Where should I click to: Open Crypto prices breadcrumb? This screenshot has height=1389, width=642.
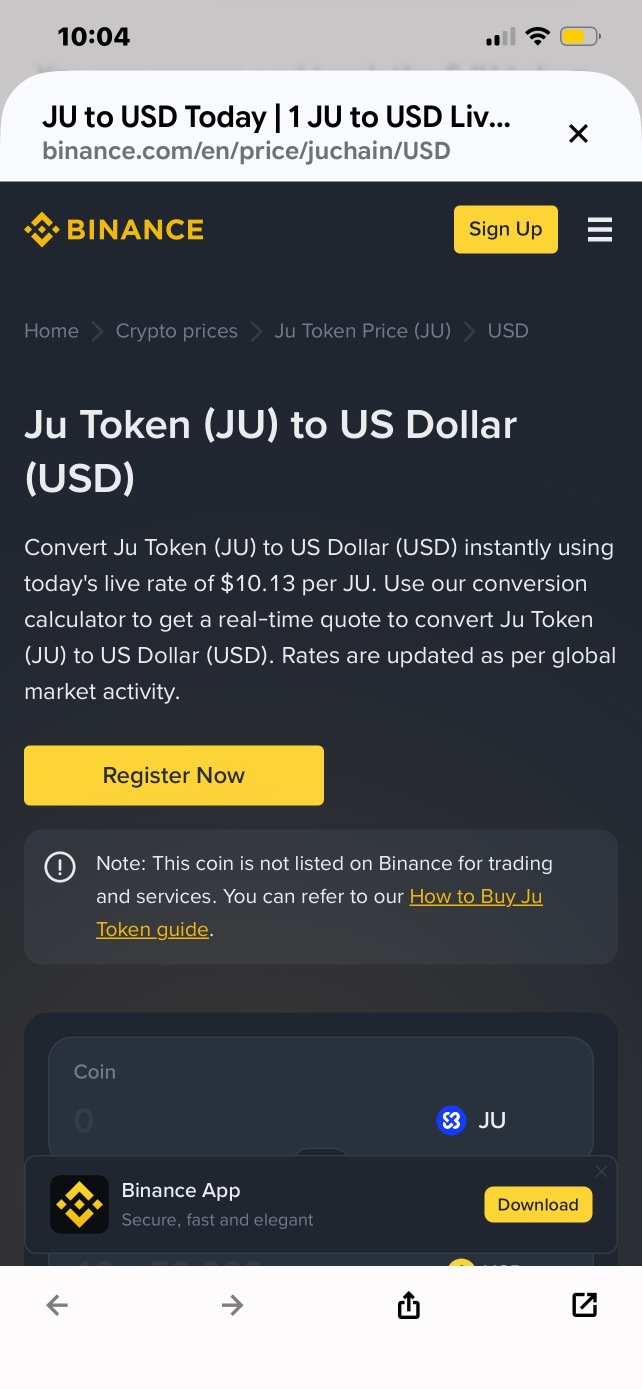click(x=177, y=331)
